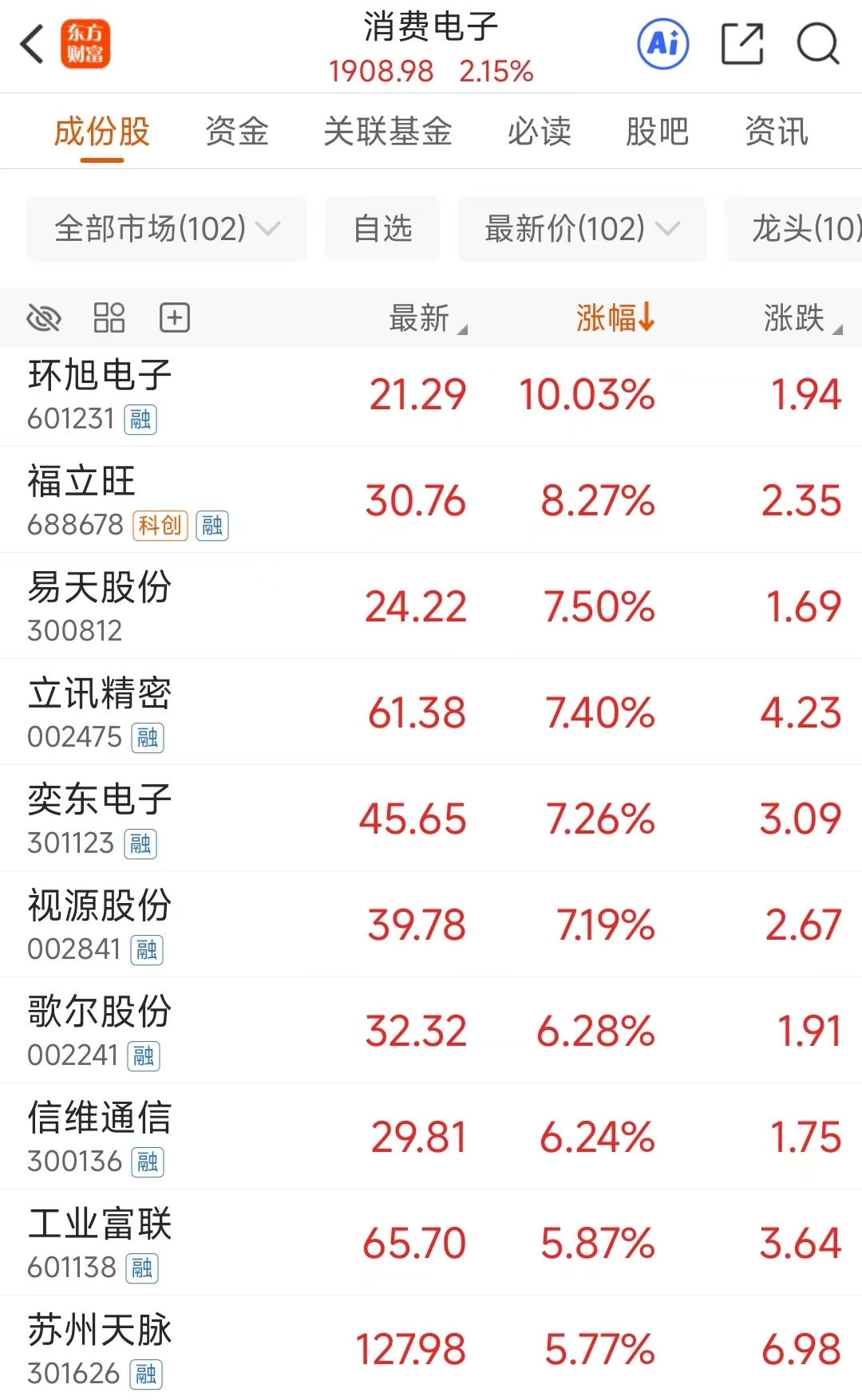Open the 股吧 tab
862x1400 pixels.
(656, 132)
